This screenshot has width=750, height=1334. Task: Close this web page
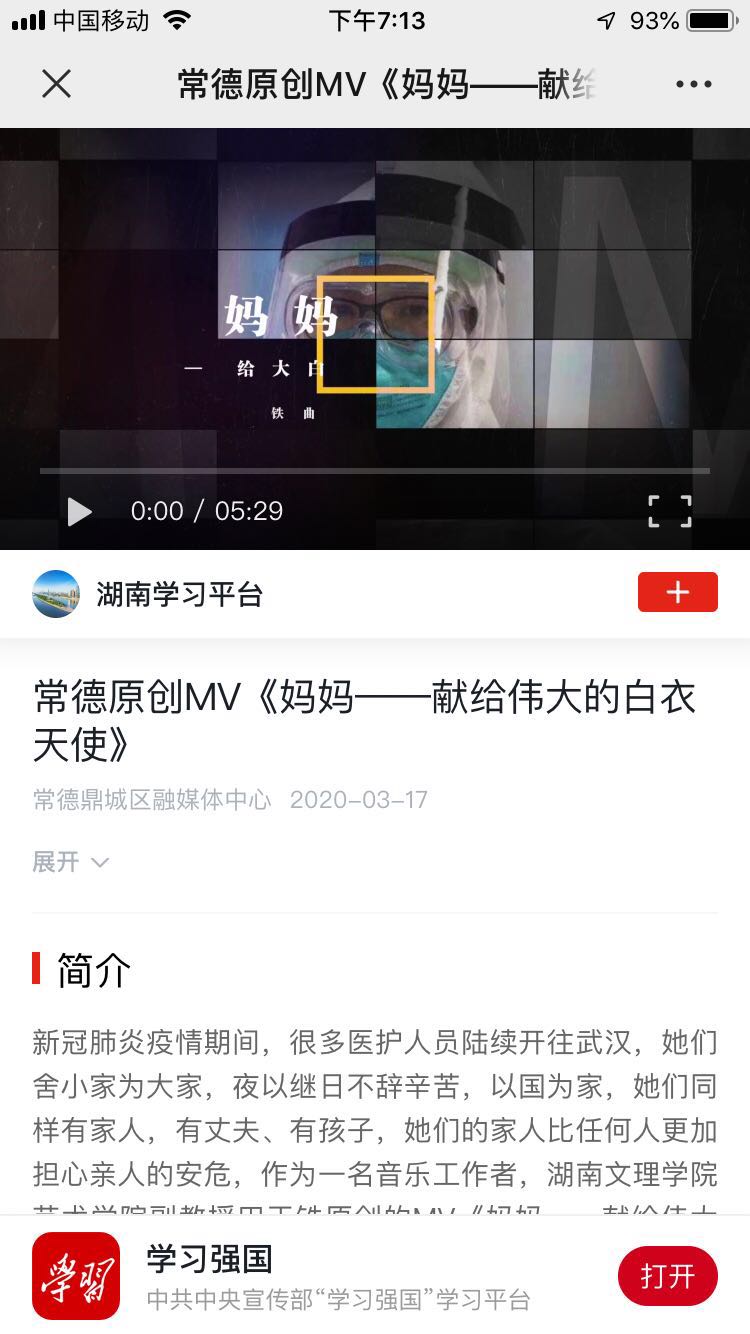[x=57, y=84]
